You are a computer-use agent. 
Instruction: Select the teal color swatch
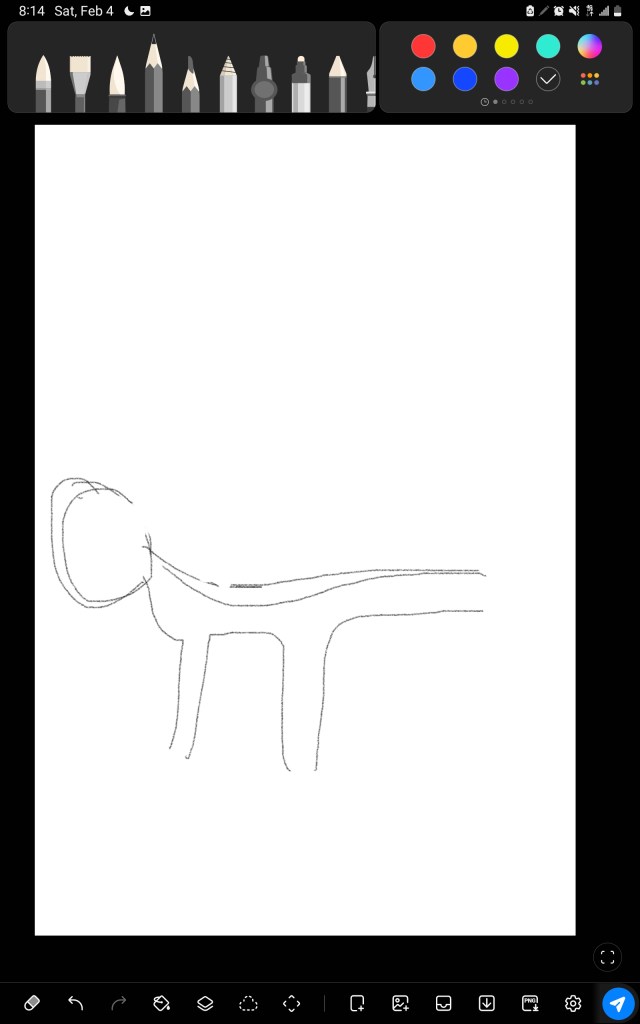(x=548, y=46)
